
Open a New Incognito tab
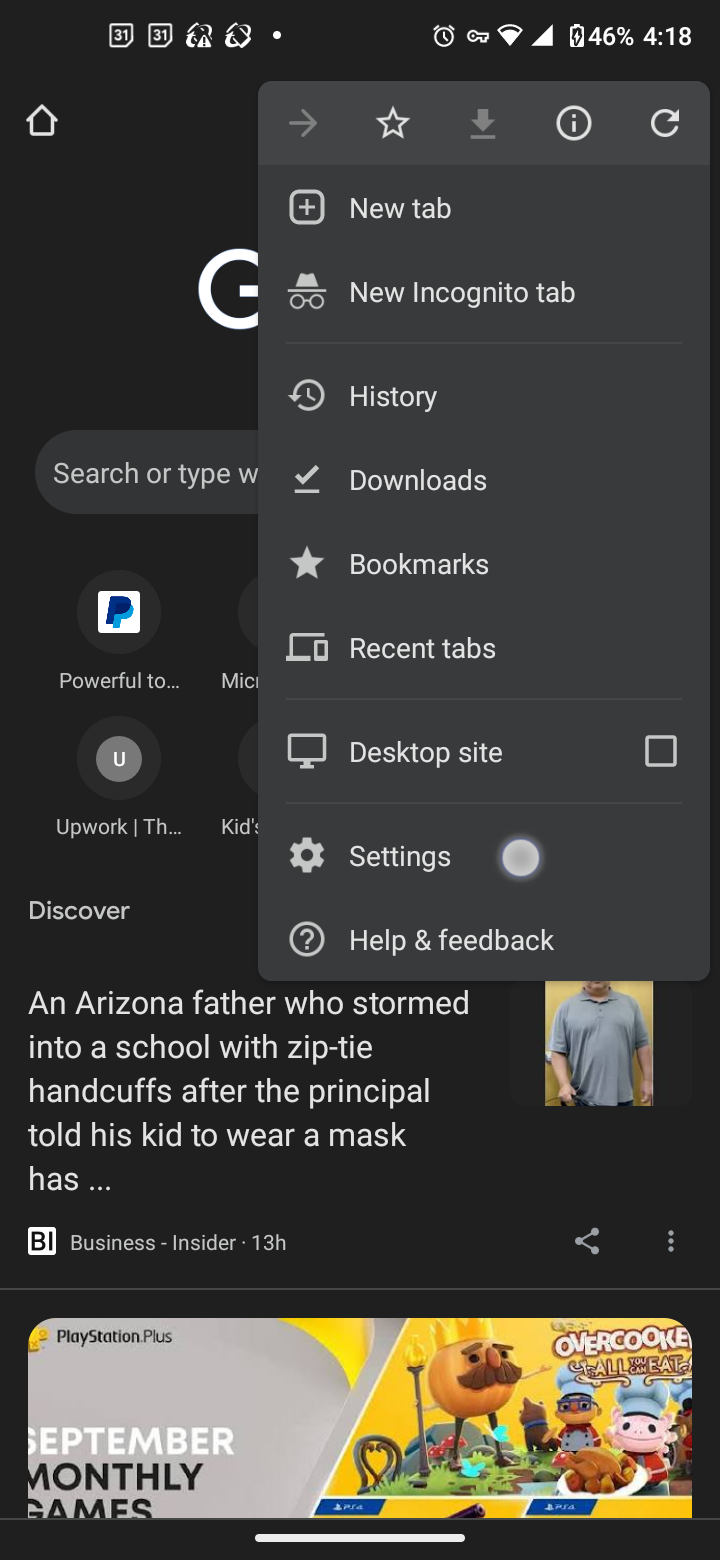(461, 292)
